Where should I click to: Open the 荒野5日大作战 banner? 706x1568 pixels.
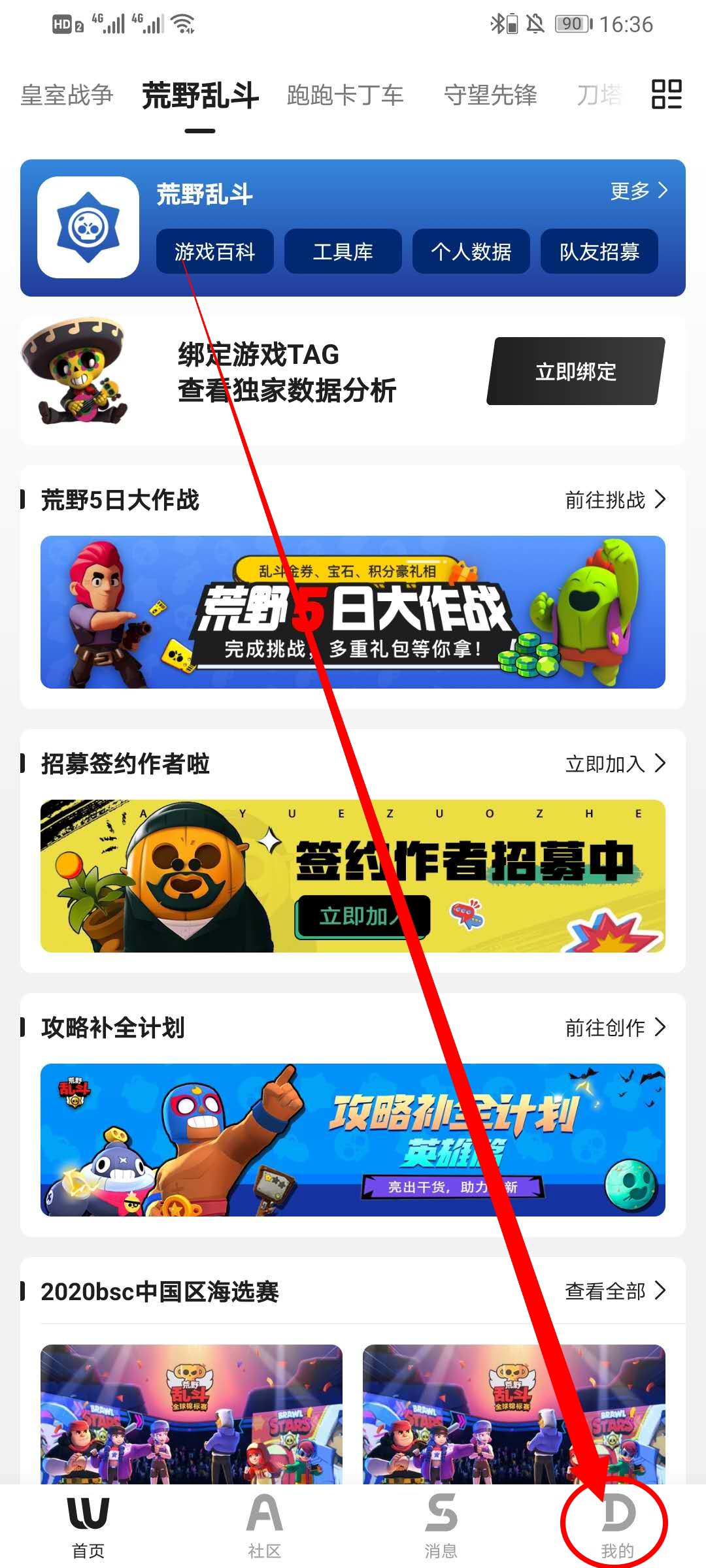pos(353,612)
